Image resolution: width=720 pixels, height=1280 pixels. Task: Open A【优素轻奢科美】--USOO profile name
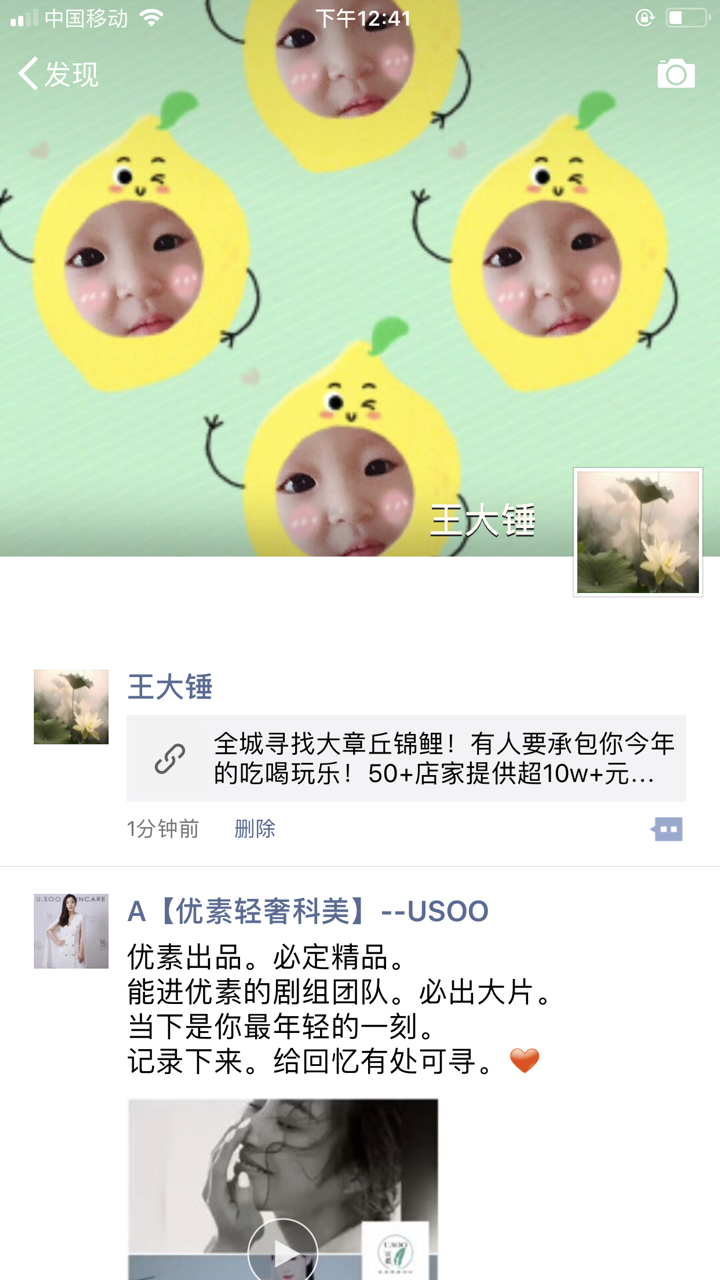click(x=308, y=911)
